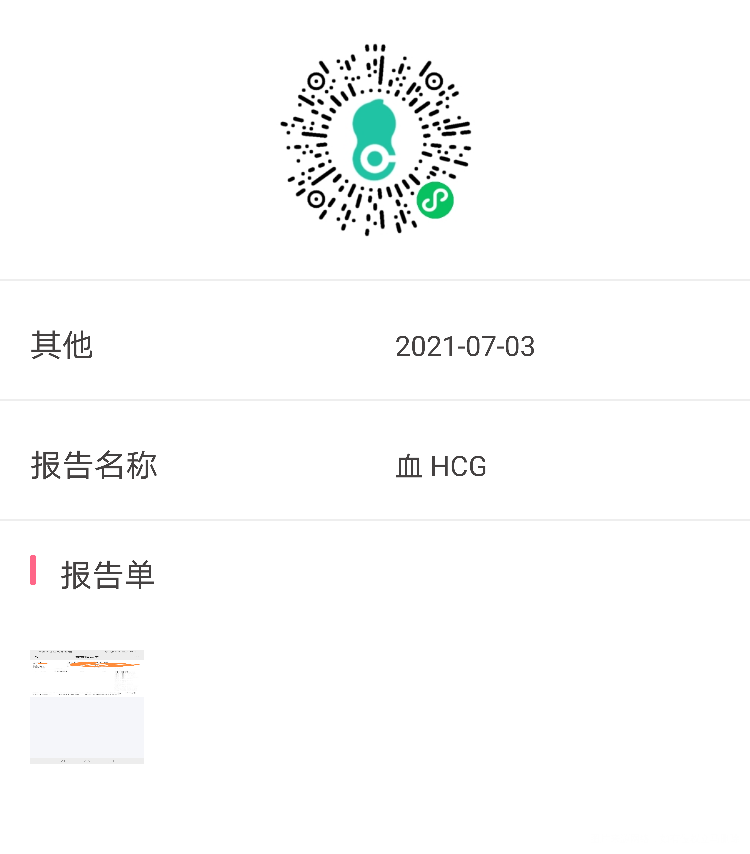
Task: Select the date 2021-07-03
Action: (x=465, y=346)
